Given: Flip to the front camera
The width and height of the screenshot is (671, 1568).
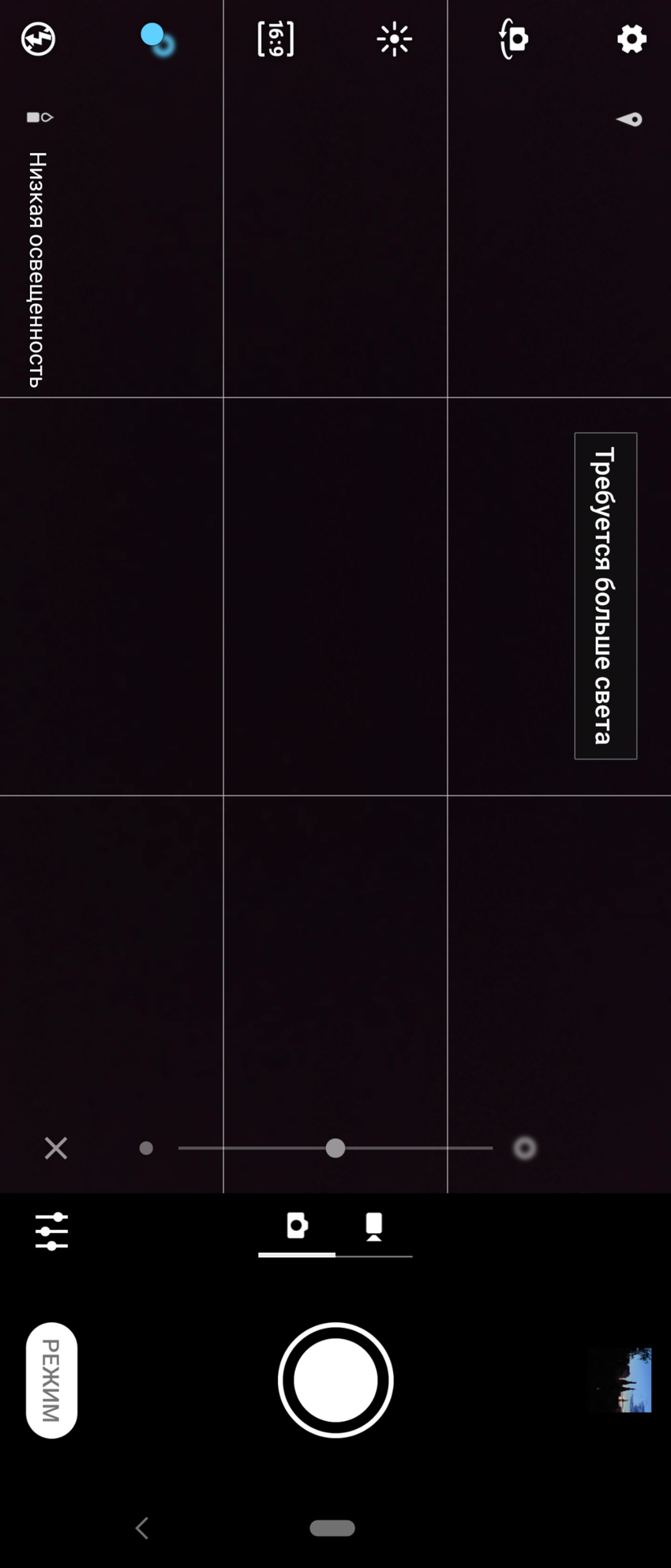Looking at the screenshot, I should pyautogui.click(x=513, y=39).
